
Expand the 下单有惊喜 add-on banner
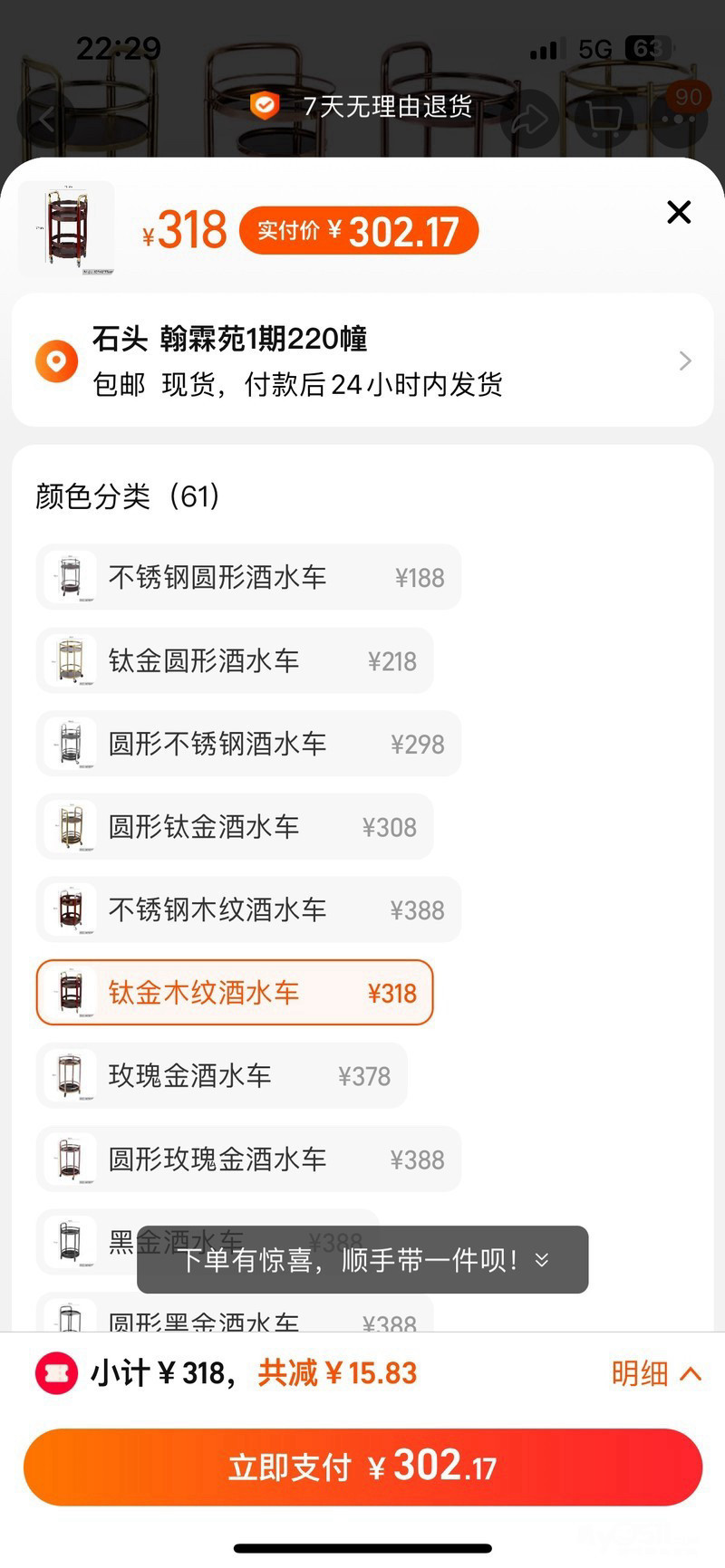click(362, 1260)
